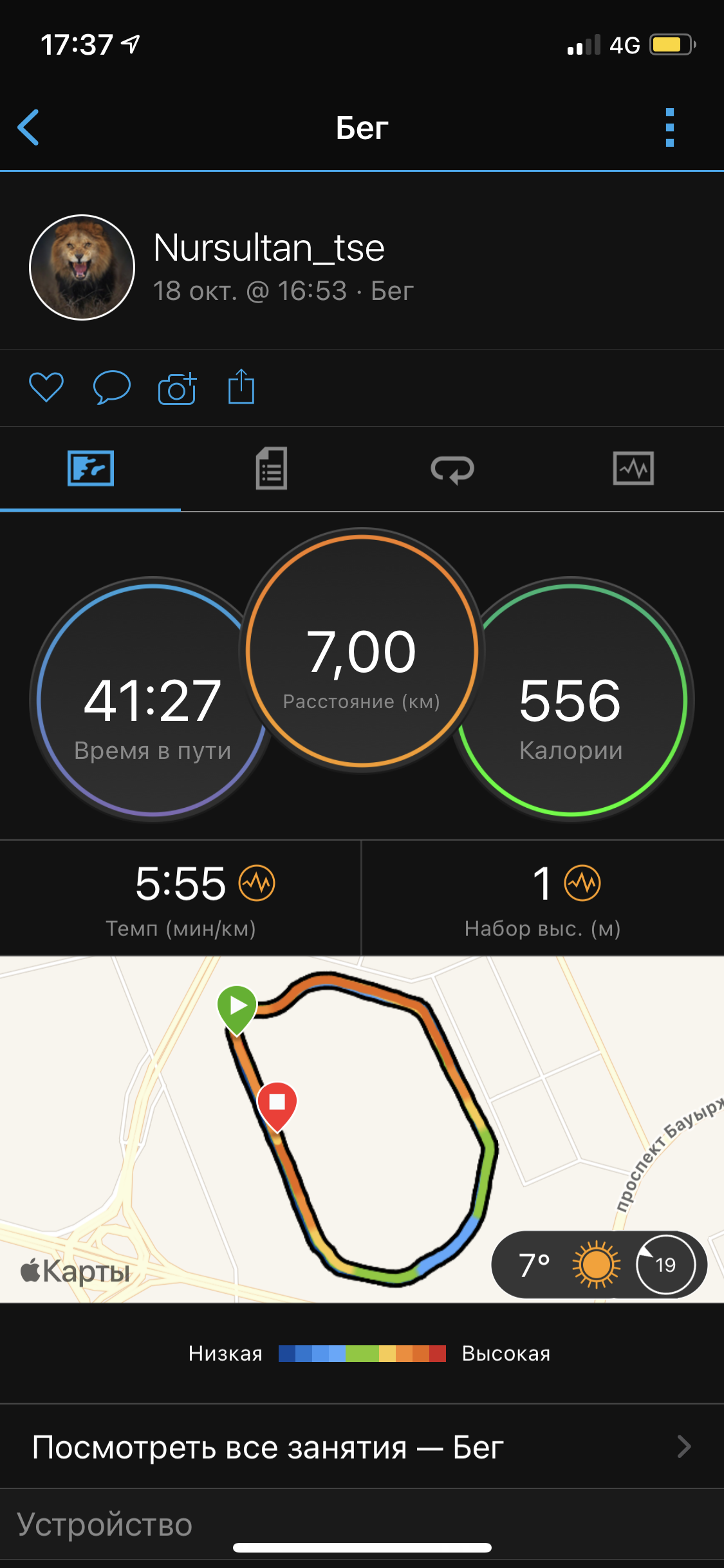The width and height of the screenshot is (724, 1568).
Task: Add a photo to the activity
Action: [177, 388]
